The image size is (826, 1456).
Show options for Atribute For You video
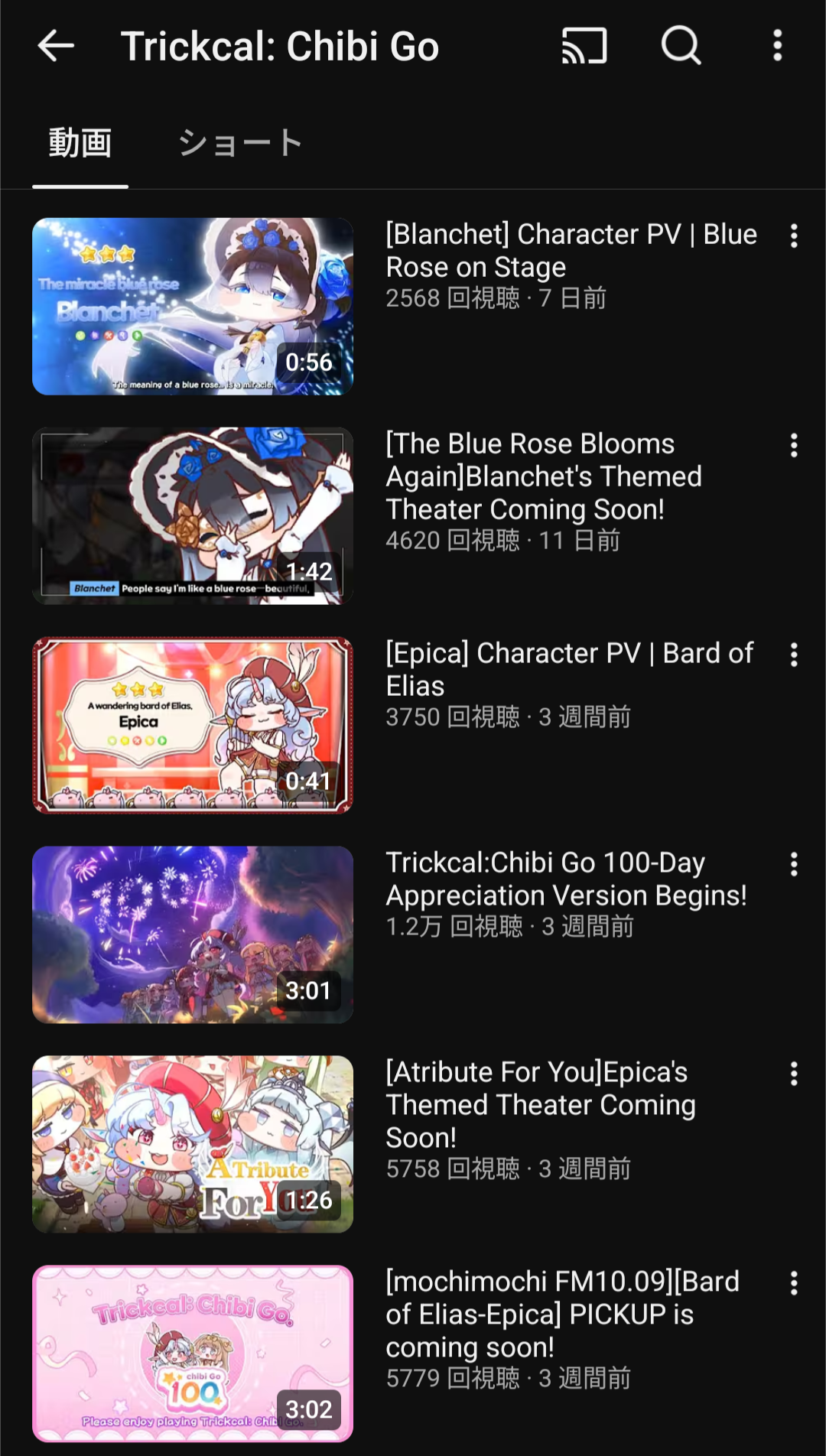coord(794,1074)
